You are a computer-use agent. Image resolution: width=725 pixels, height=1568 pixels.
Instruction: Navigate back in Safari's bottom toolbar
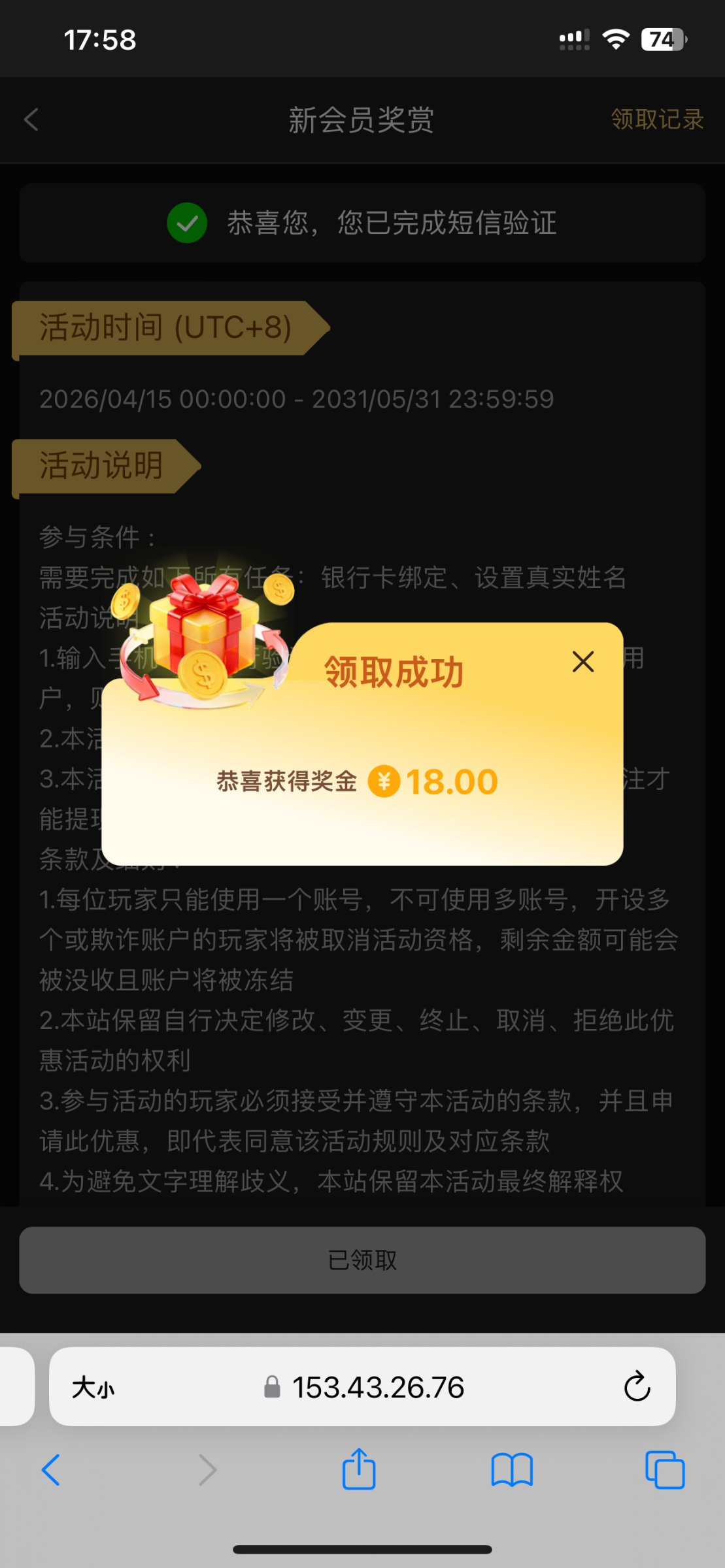pyautogui.click(x=51, y=1470)
